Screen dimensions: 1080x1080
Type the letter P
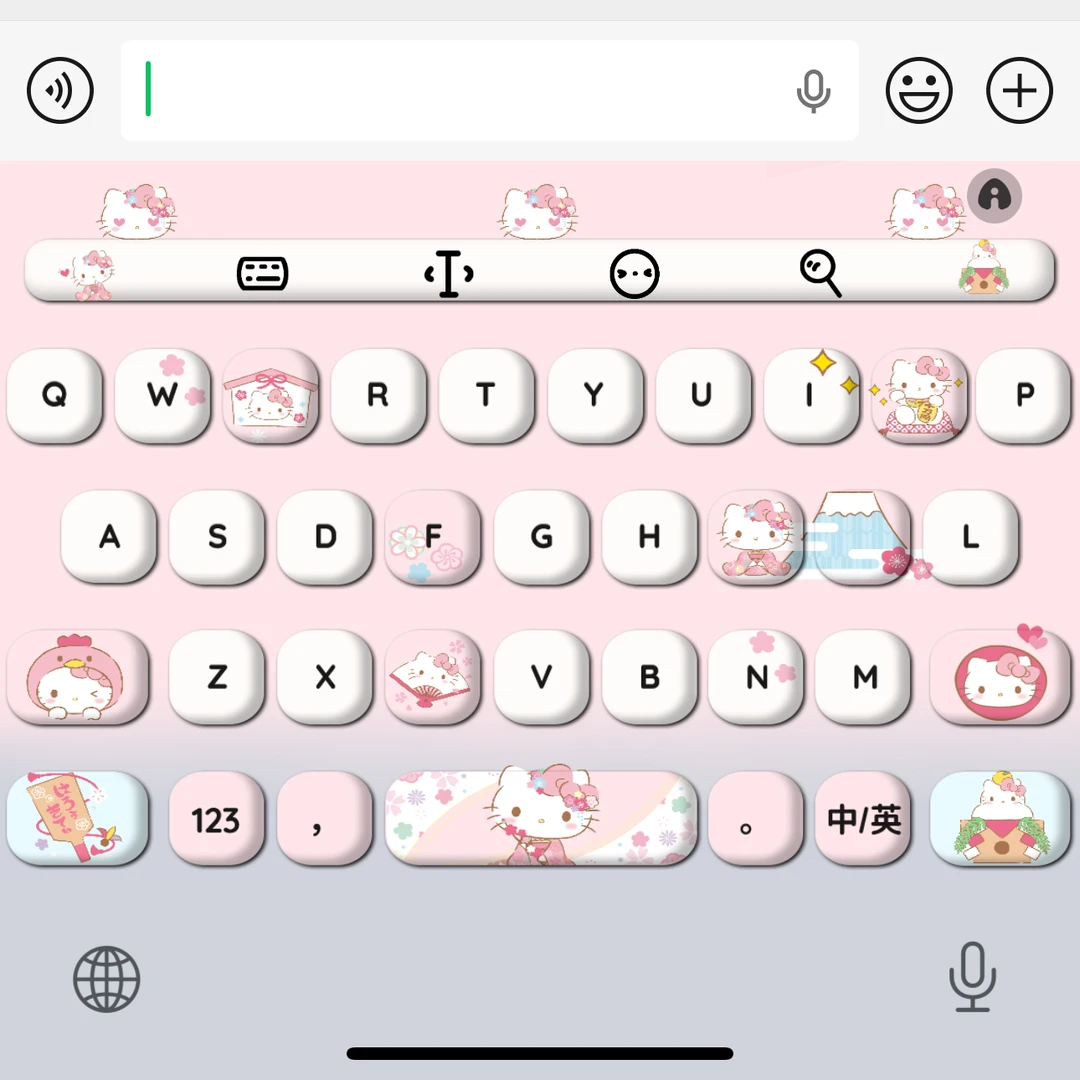coord(1024,395)
